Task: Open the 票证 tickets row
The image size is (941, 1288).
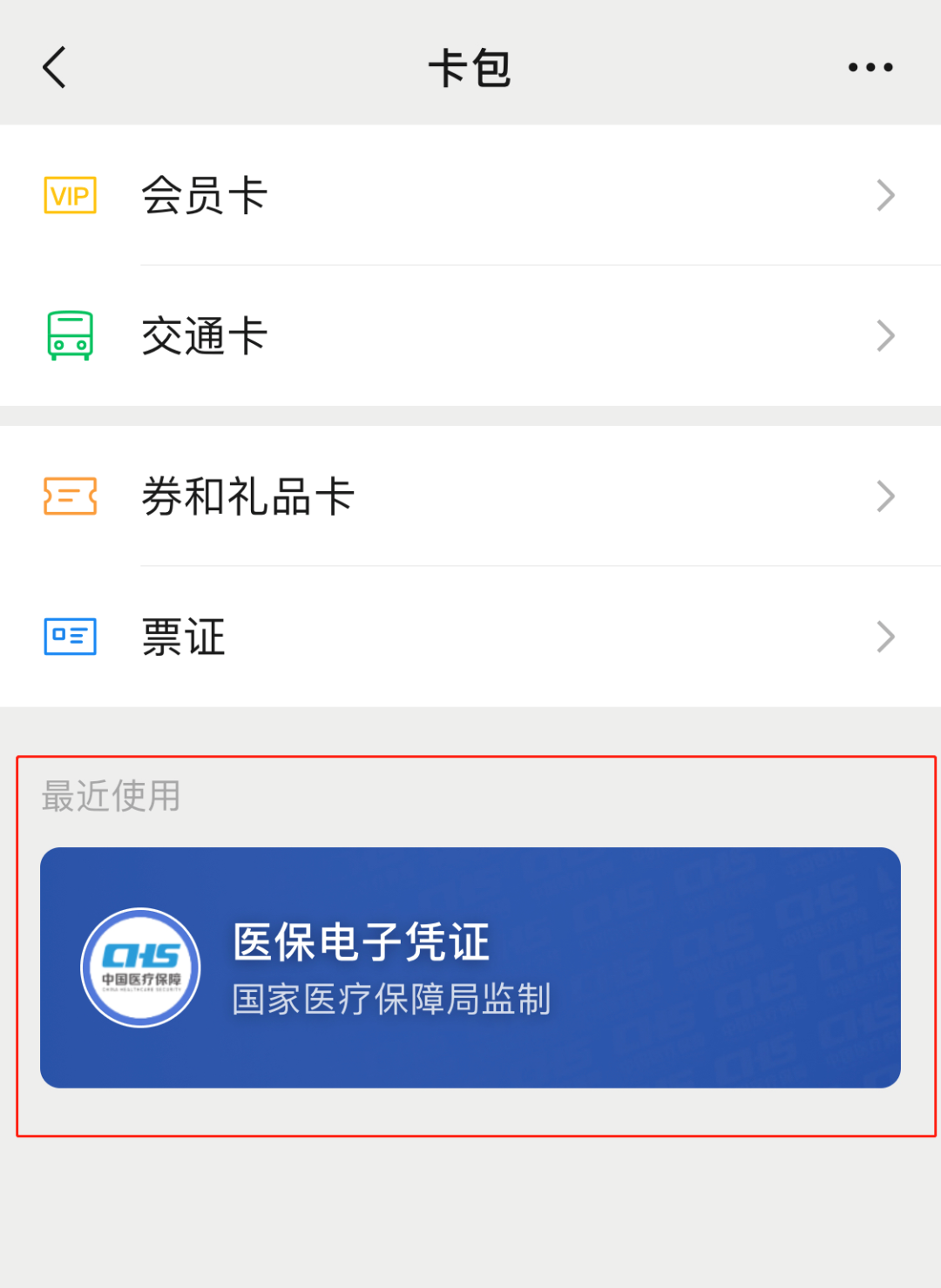Action: coord(470,637)
